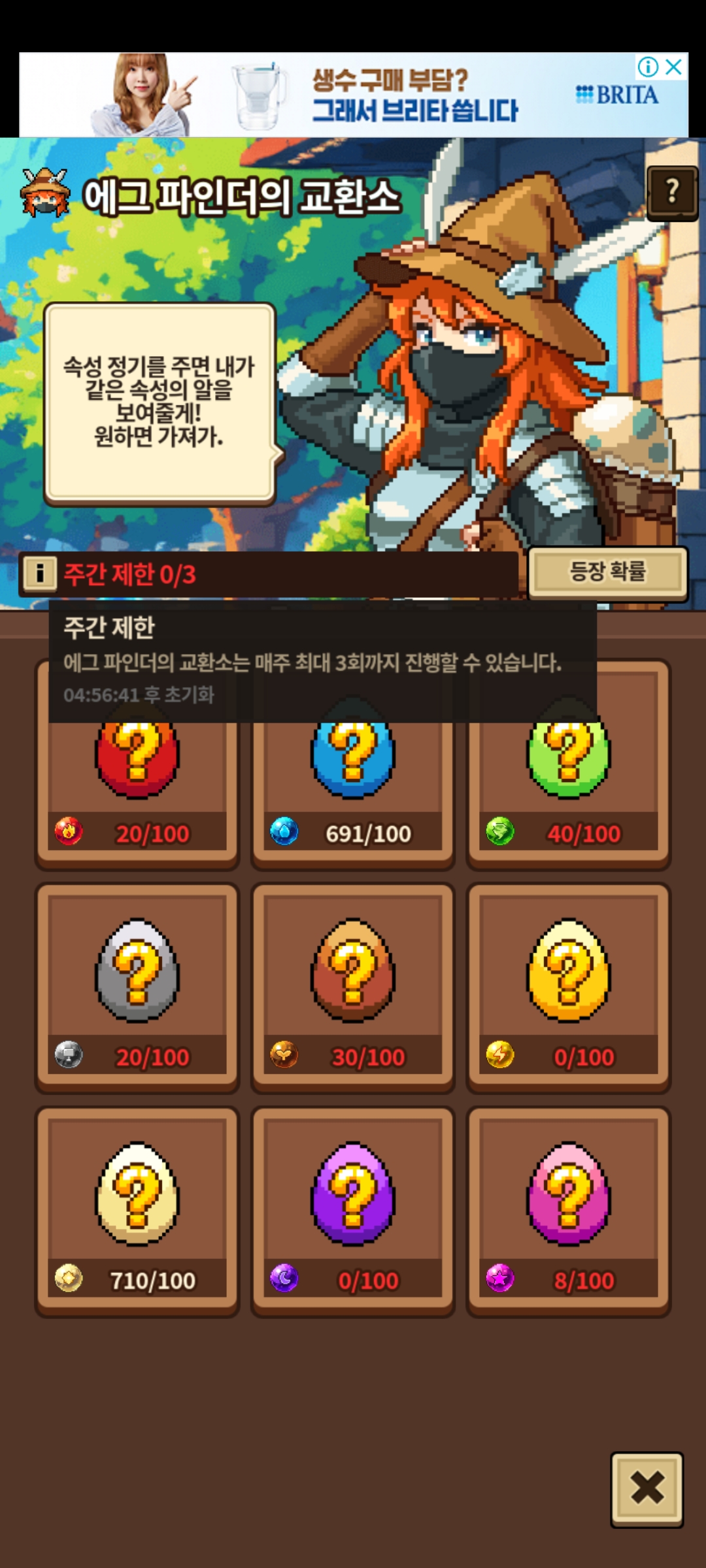Select the pink star egg card
The height and width of the screenshot is (1568, 706).
(568, 1210)
